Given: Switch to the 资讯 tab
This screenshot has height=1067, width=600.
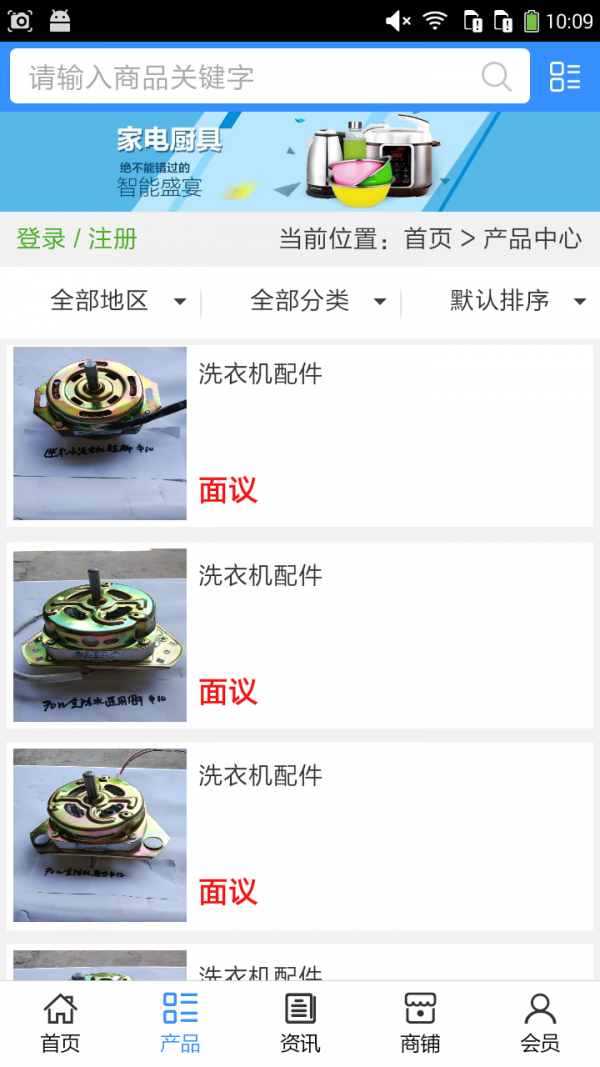Looking at the screenshot, I should (300, 1024).
